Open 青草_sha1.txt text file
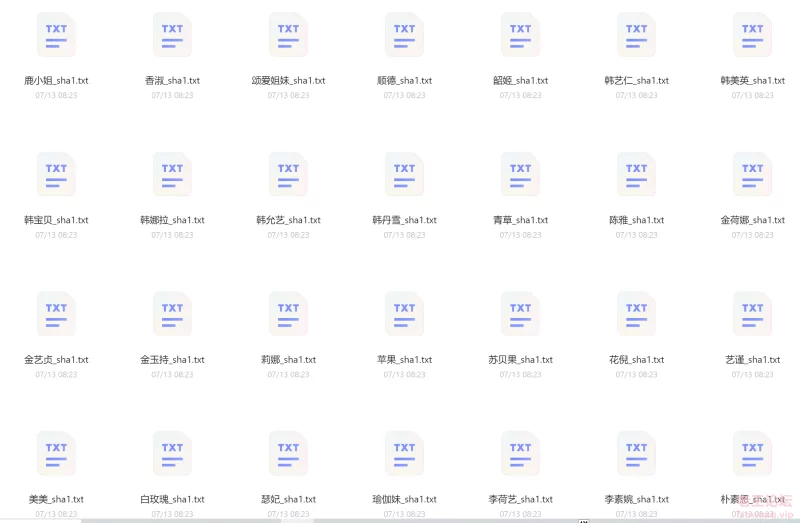Screen dimensions: 800x523 click(x=520, y=176)
